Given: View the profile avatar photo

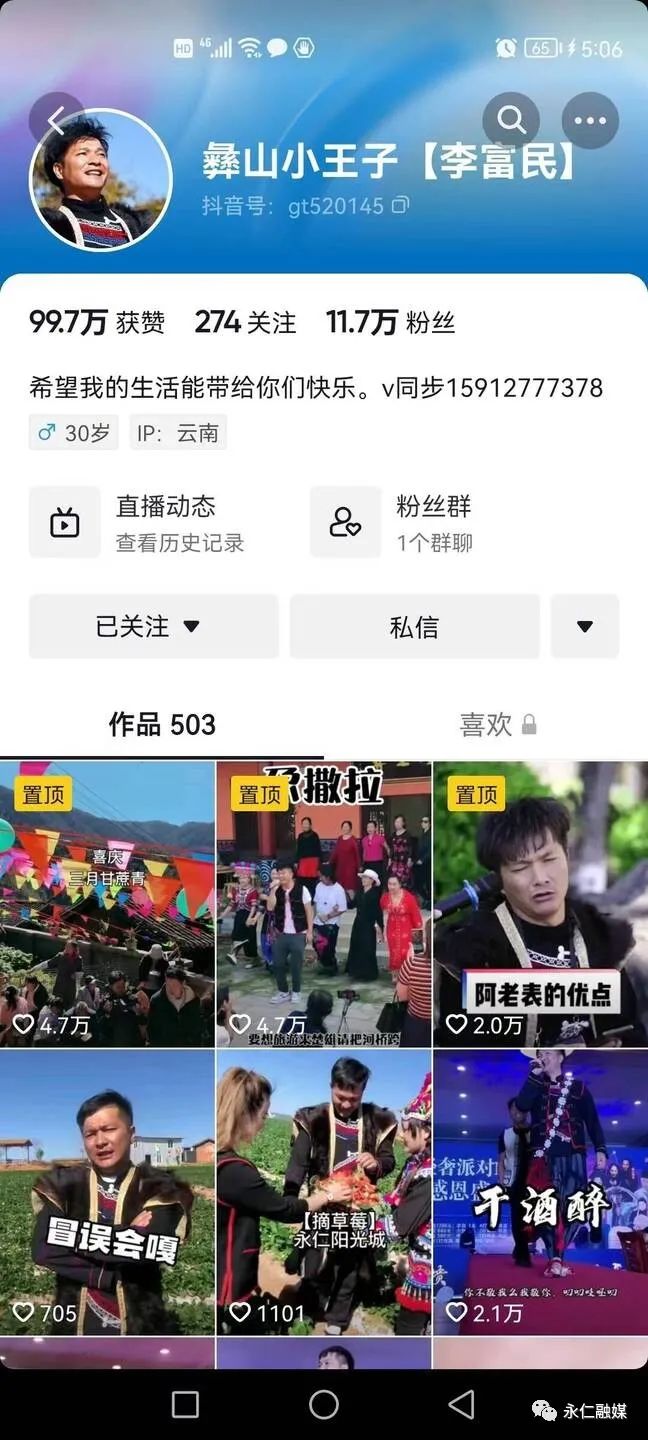Looking at the screenshot, I should [100, 180].
